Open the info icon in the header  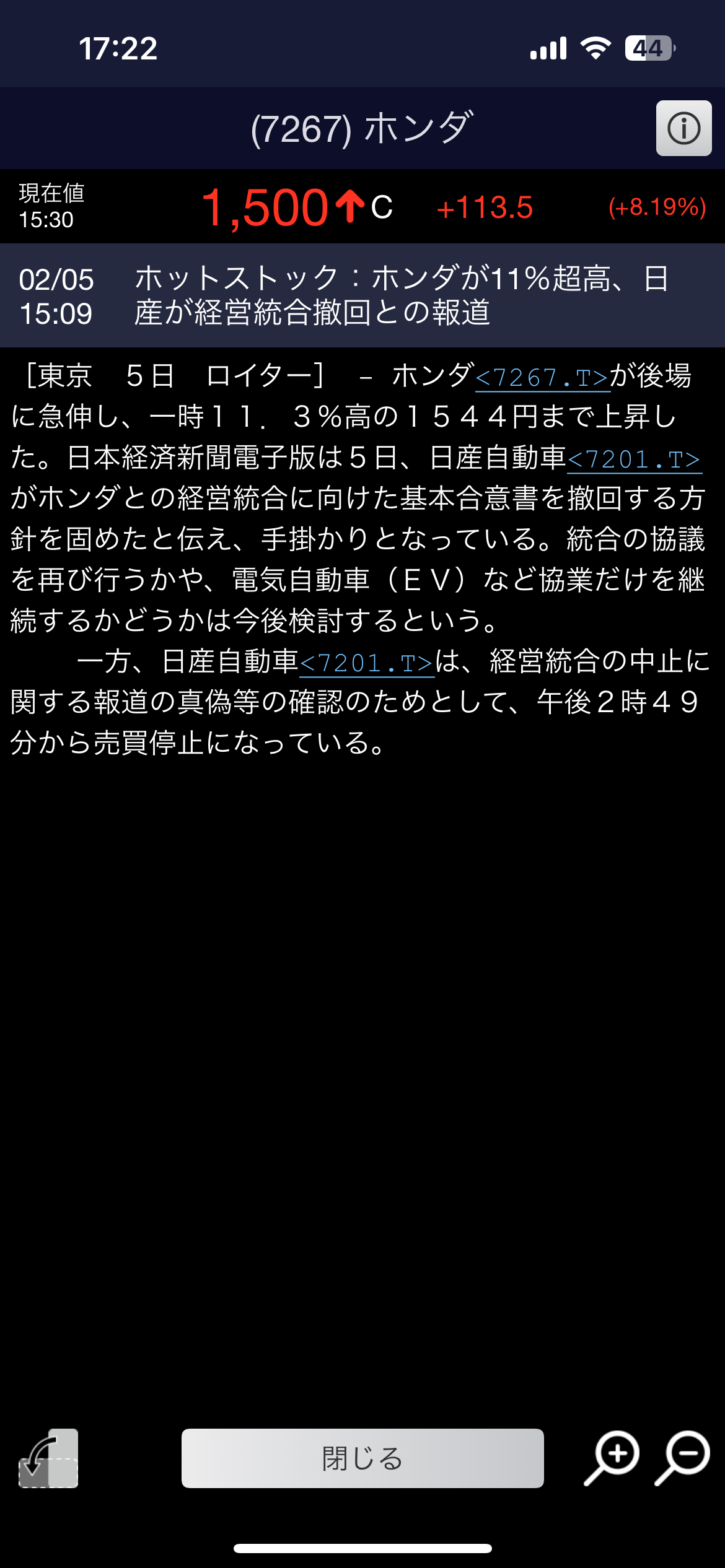tap(683, 128)
